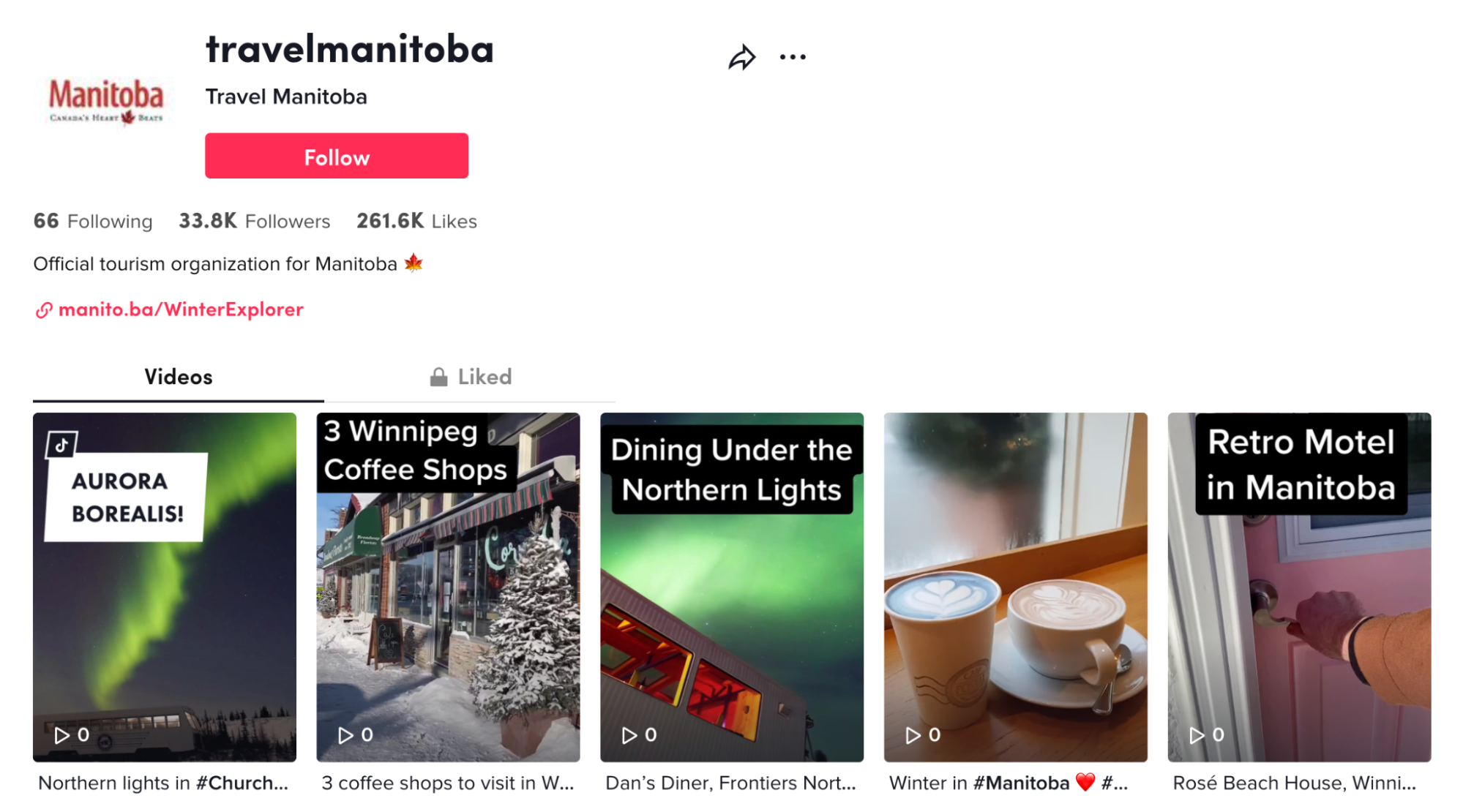Open the three-dot more options menu
1463x812 pixels.
pyautogui.click(x=793, y=57)
